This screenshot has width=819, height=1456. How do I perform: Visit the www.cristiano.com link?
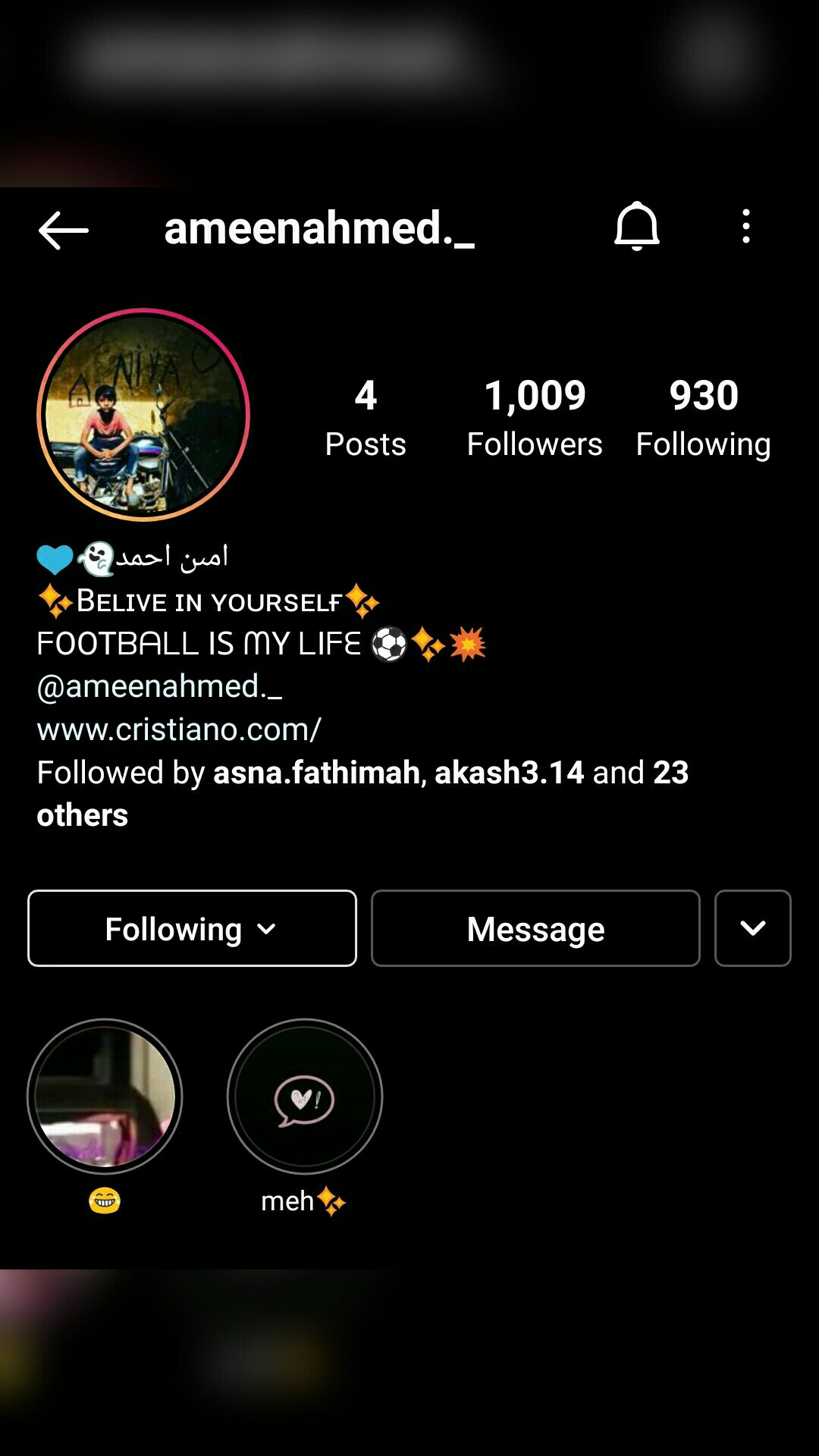click(x=179, y=730)
